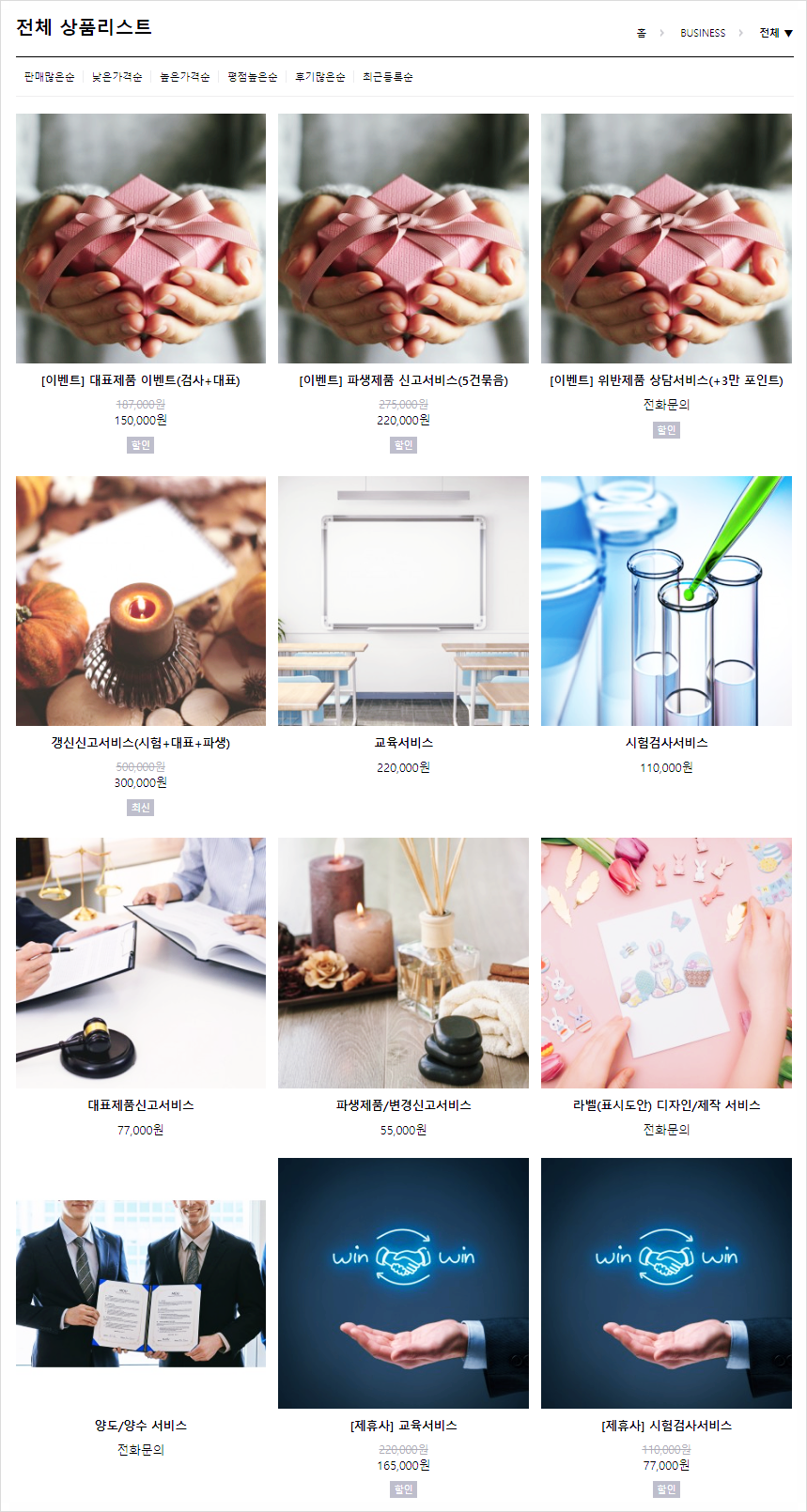
Task: Sort by 판매많은순
Action: click(50, 77)
